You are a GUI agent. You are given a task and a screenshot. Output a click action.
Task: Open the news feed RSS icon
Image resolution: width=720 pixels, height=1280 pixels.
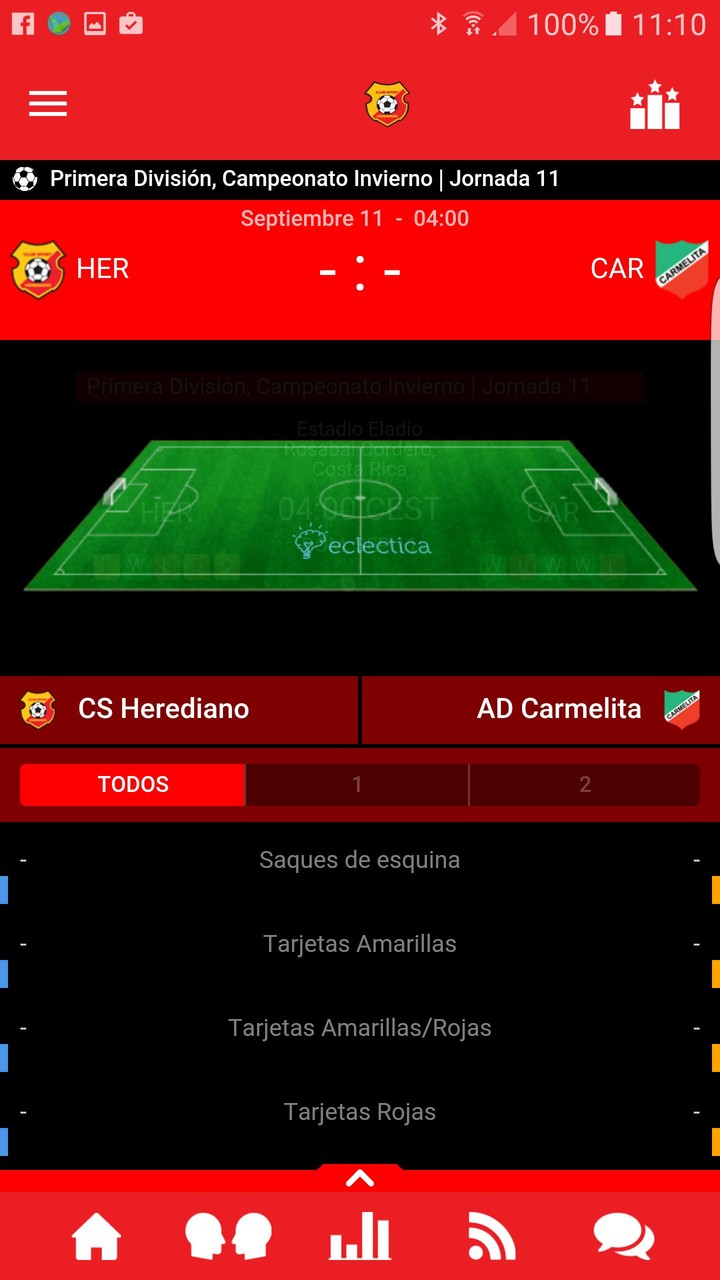tap(491, 1237)
